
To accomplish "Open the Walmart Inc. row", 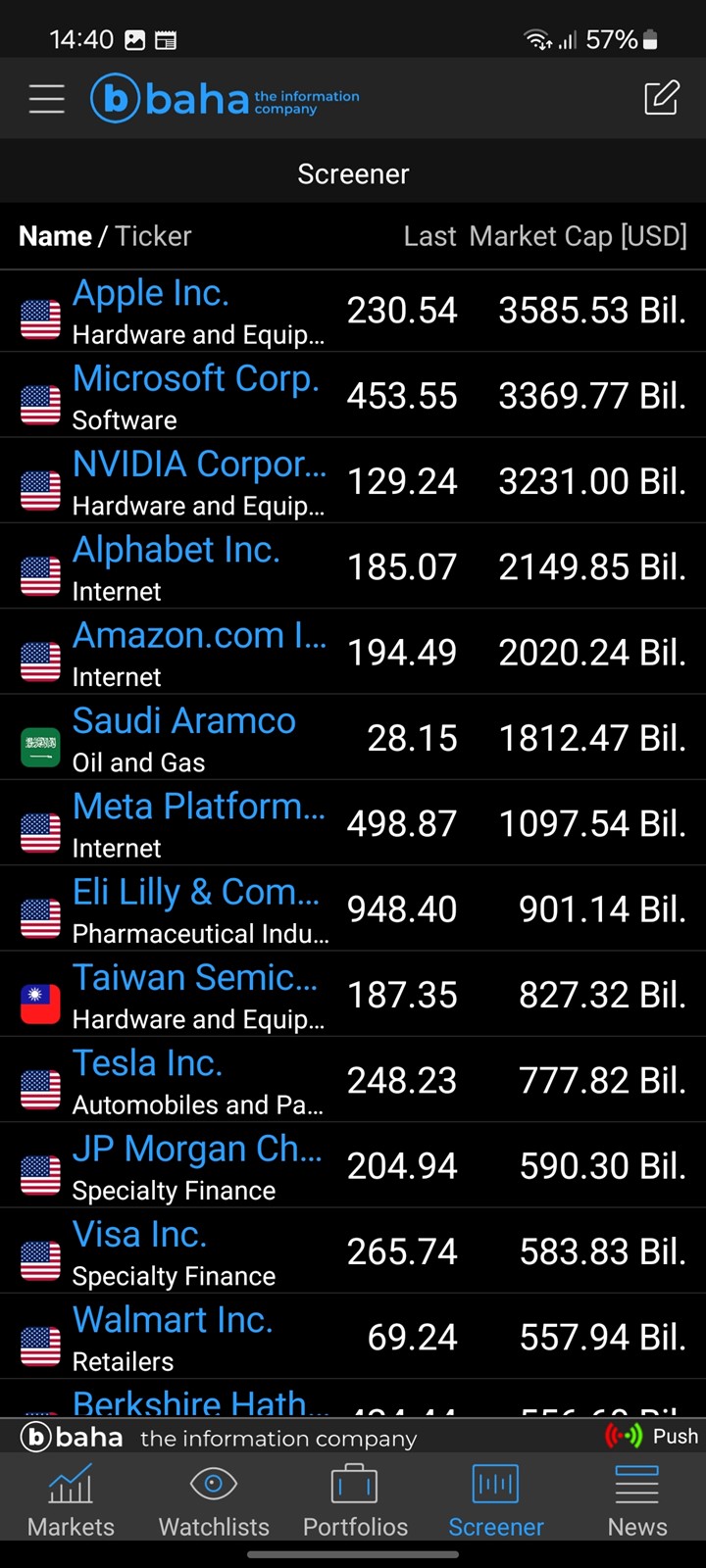I will coord(353,1337).
